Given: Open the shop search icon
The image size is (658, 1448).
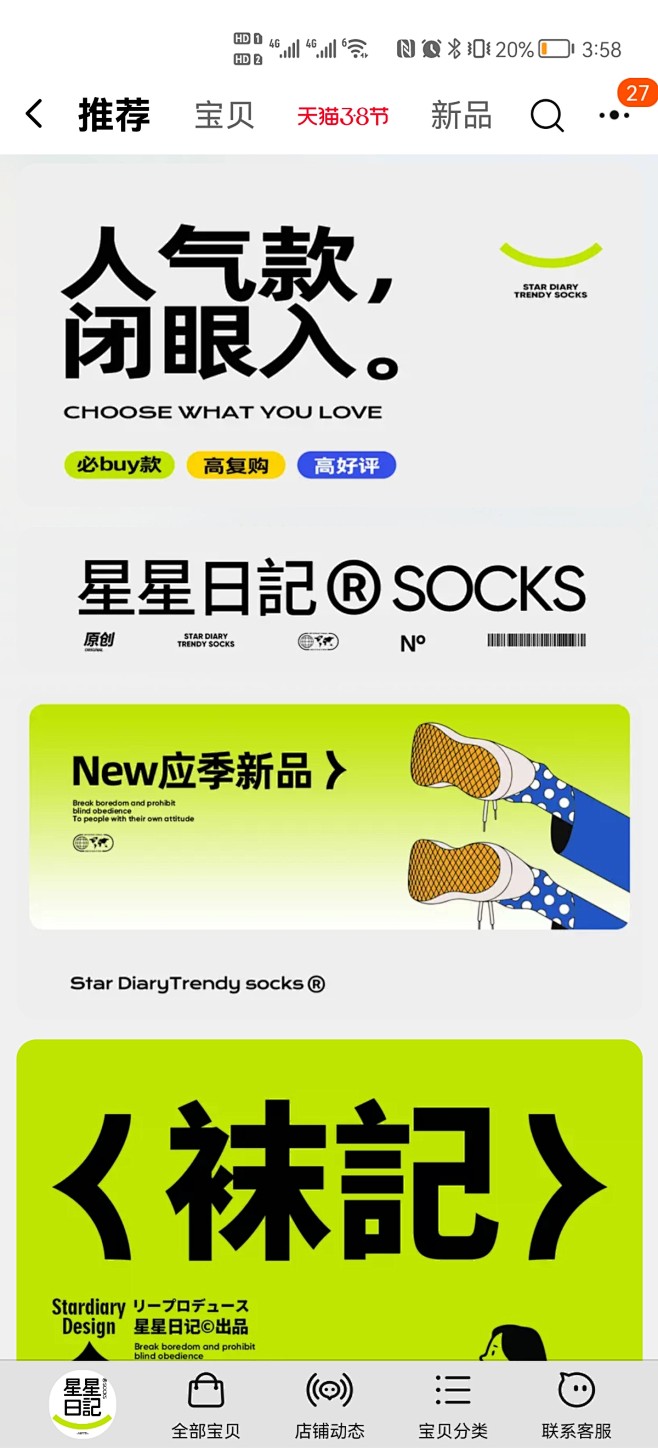Looking at the screenshot, I should click(546, 116).
